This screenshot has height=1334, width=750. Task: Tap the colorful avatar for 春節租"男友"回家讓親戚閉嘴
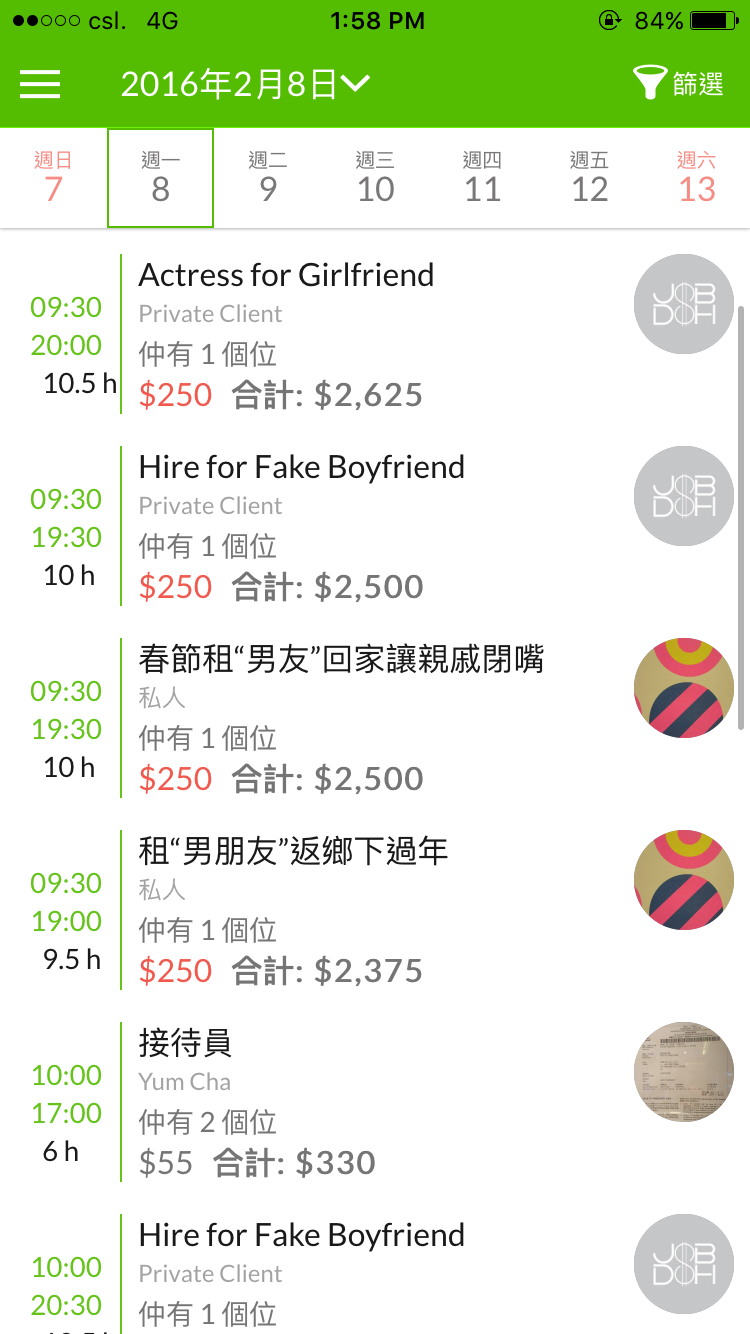tap(683, 688)
